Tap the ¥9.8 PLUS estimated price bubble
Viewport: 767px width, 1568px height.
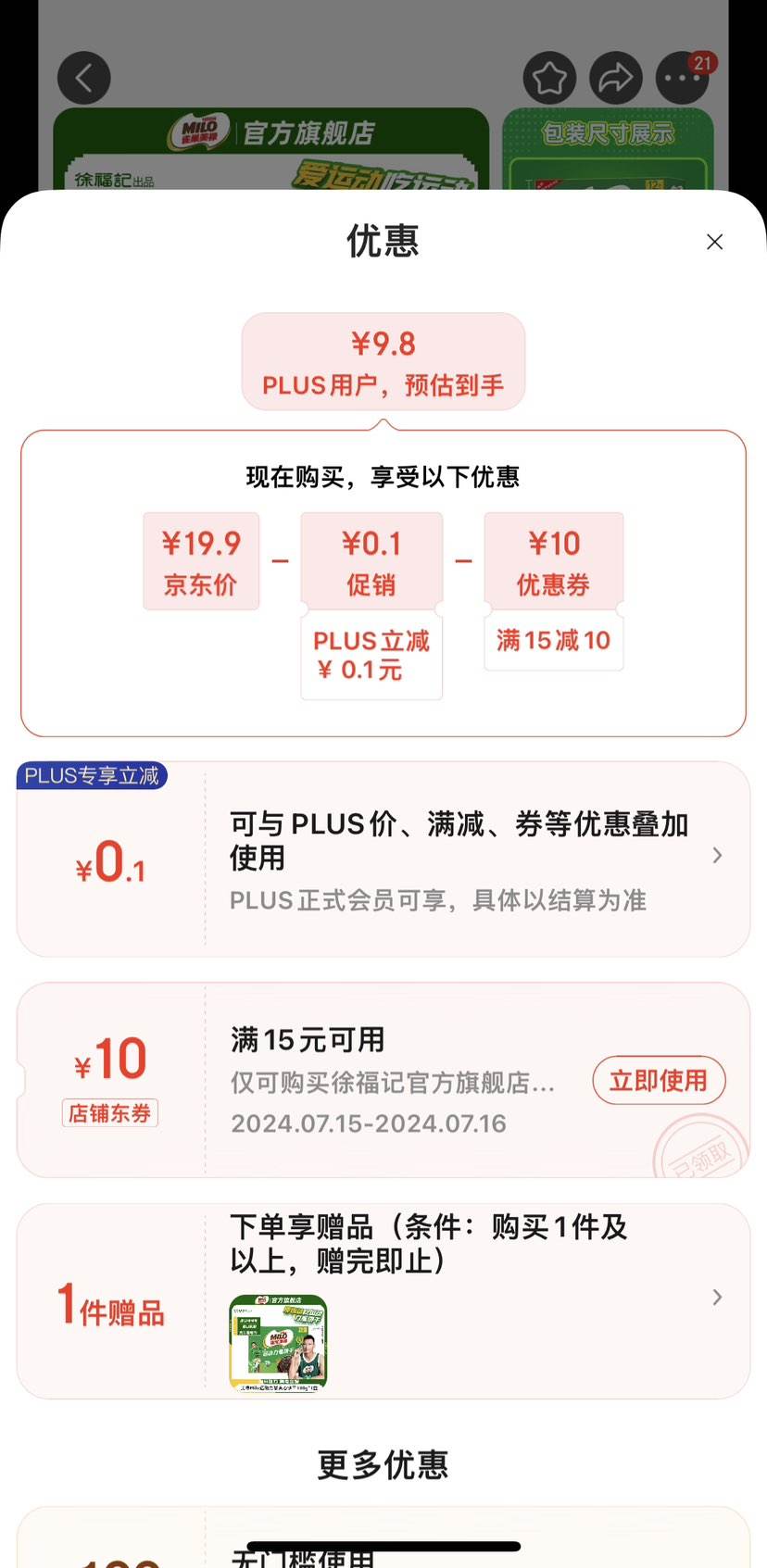383,361
